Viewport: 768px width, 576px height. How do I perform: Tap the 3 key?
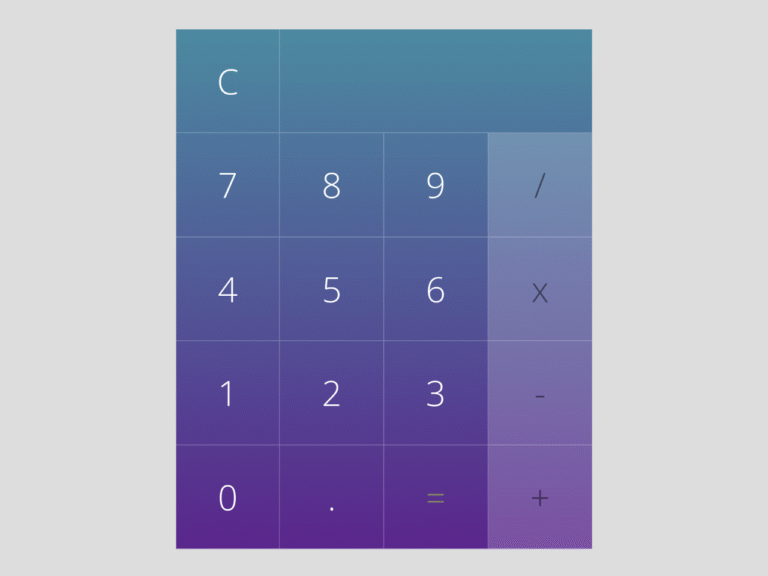[435, 393]
